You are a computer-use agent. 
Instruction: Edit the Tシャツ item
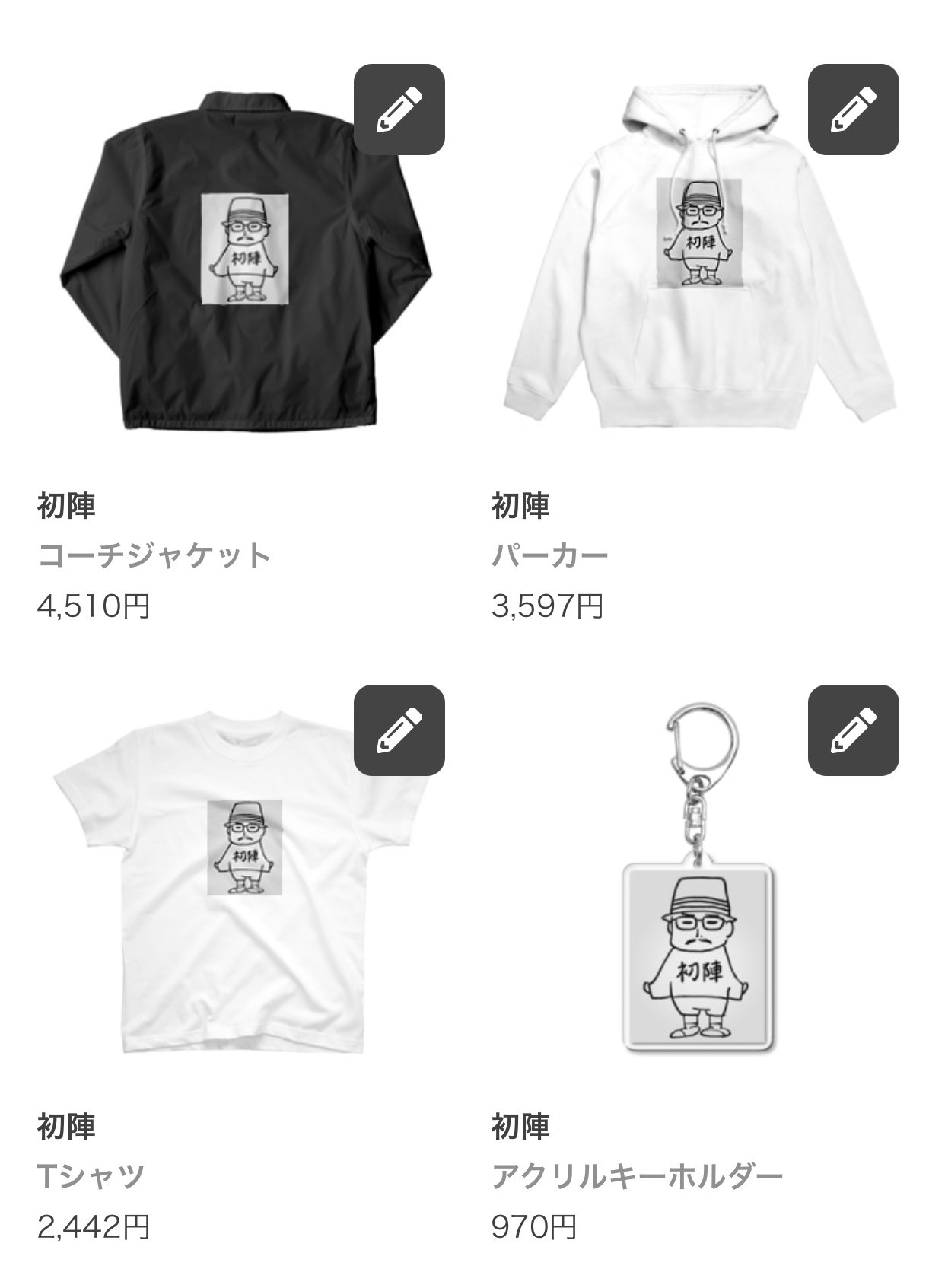tap(399, 730)
